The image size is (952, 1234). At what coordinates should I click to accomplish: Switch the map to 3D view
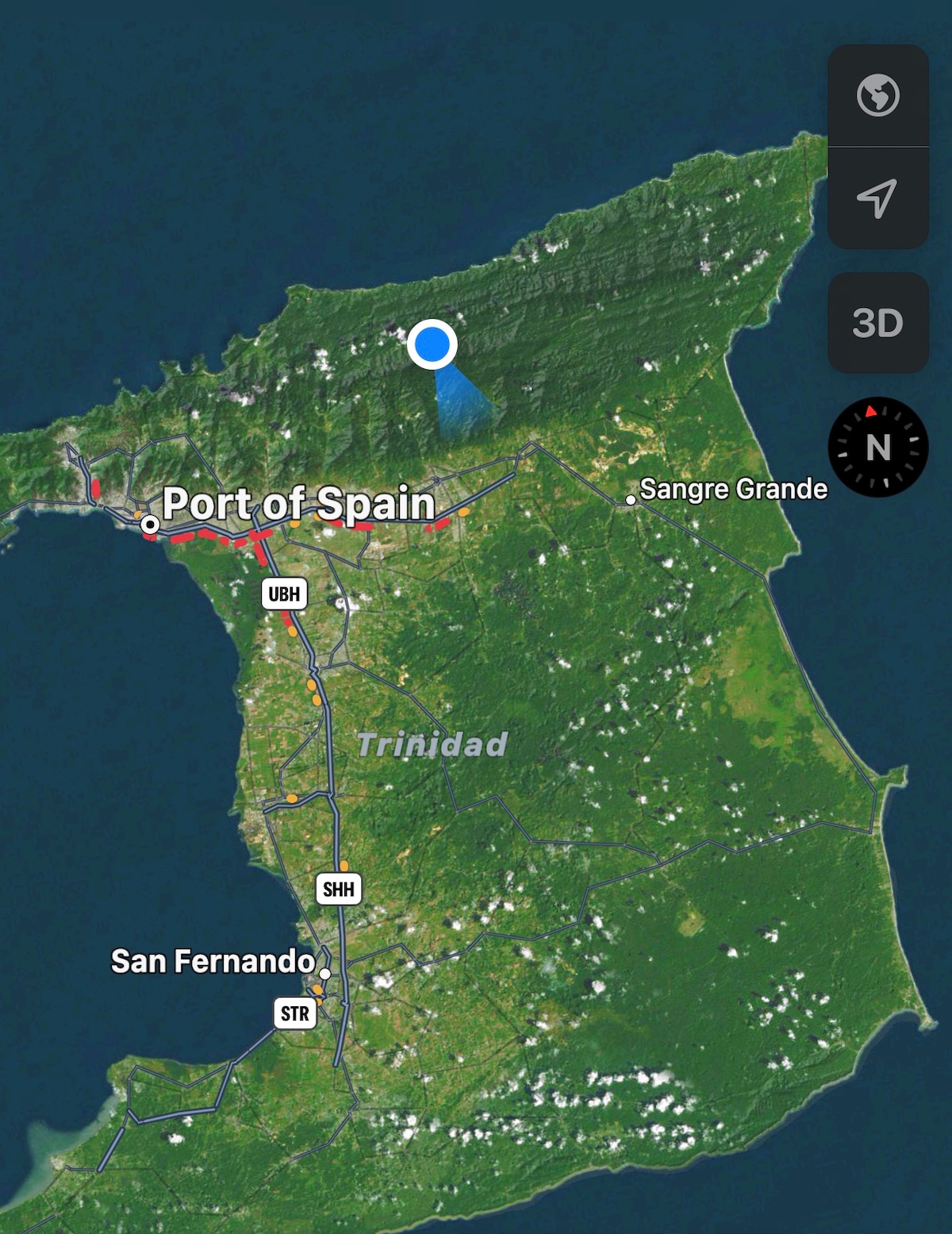coord(877,323)
